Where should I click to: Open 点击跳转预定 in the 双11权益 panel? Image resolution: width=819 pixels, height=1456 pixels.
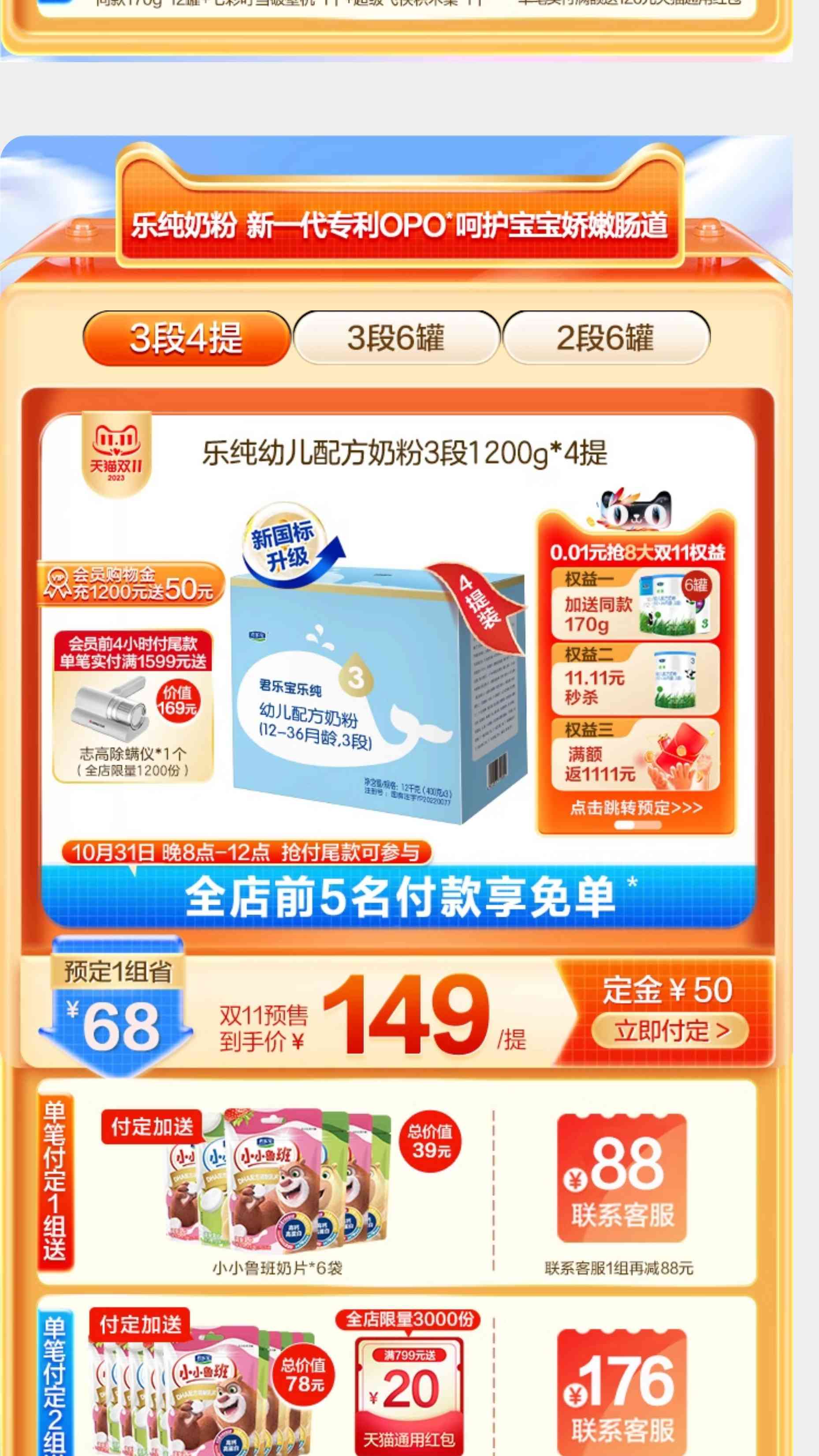[x=637, y=808]
